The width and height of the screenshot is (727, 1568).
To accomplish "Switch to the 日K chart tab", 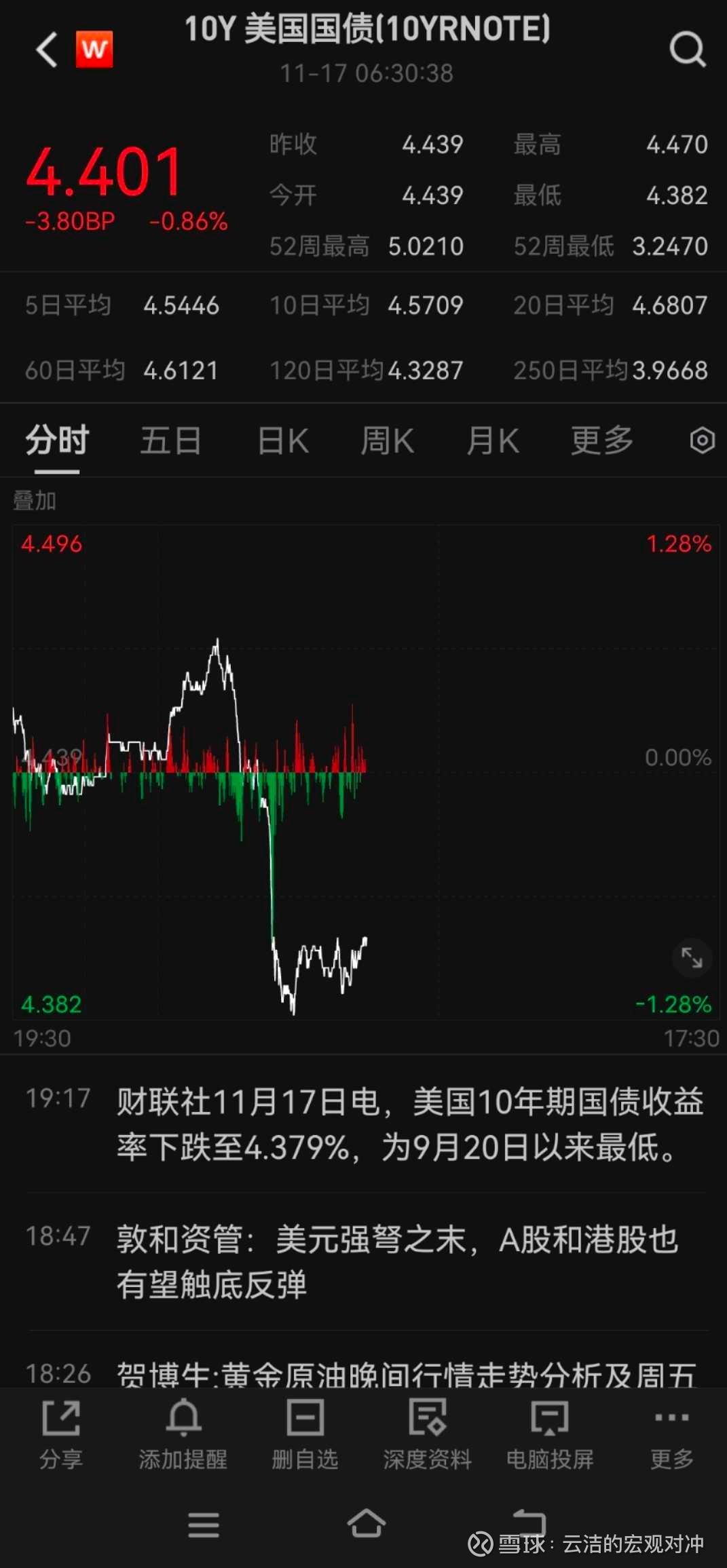I will click(x=283, y=441).
